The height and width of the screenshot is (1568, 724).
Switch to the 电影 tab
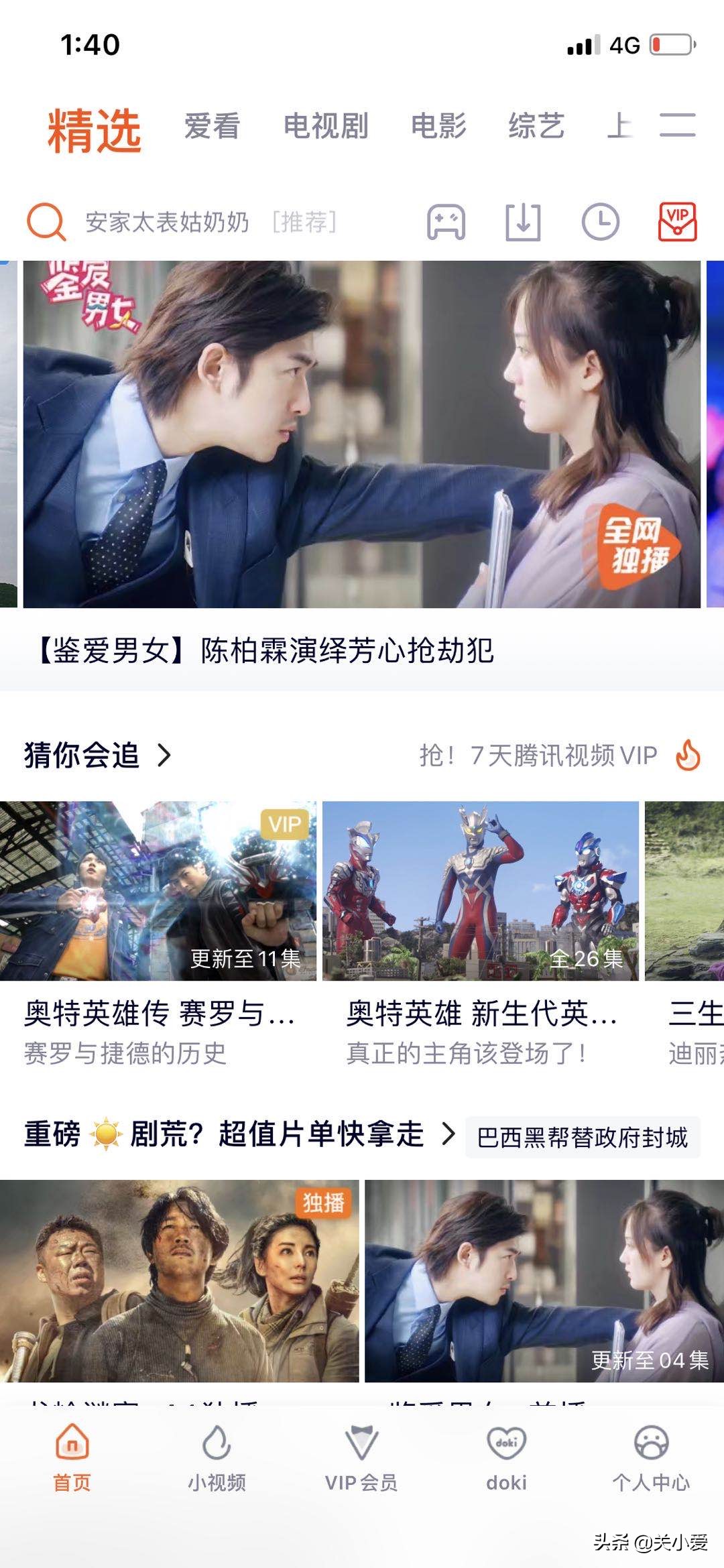coord(438,126)
